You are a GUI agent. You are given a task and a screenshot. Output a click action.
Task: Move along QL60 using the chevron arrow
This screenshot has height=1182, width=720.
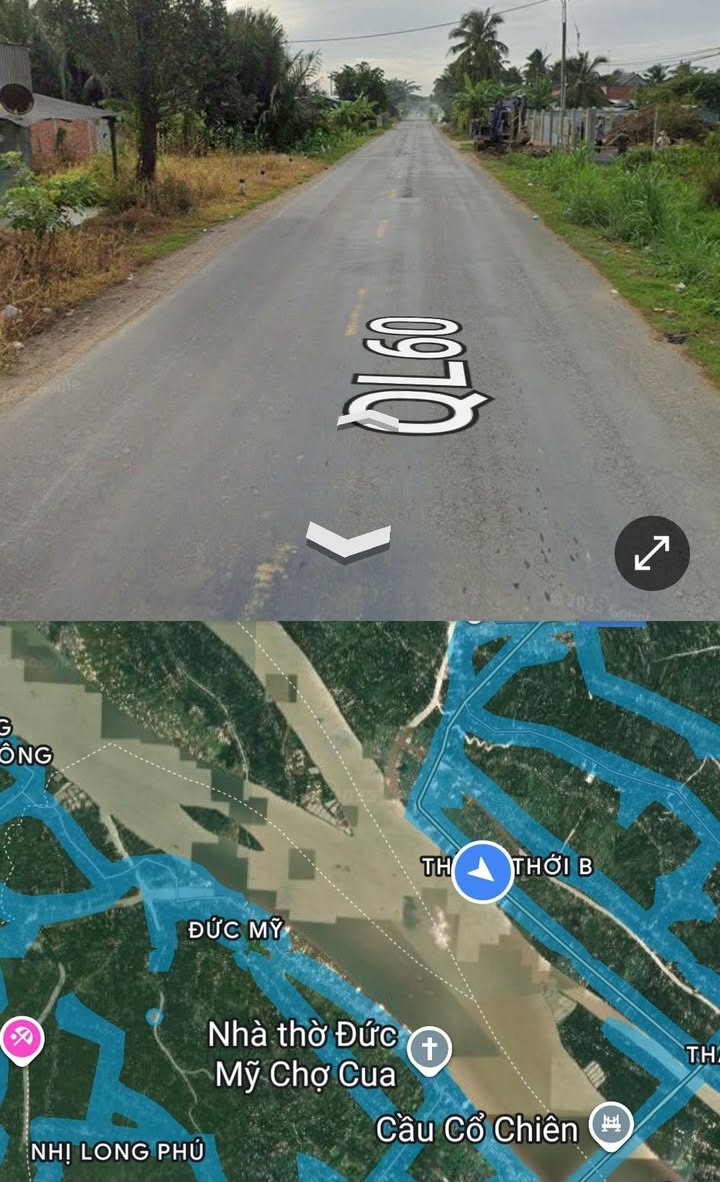[348, 542]
